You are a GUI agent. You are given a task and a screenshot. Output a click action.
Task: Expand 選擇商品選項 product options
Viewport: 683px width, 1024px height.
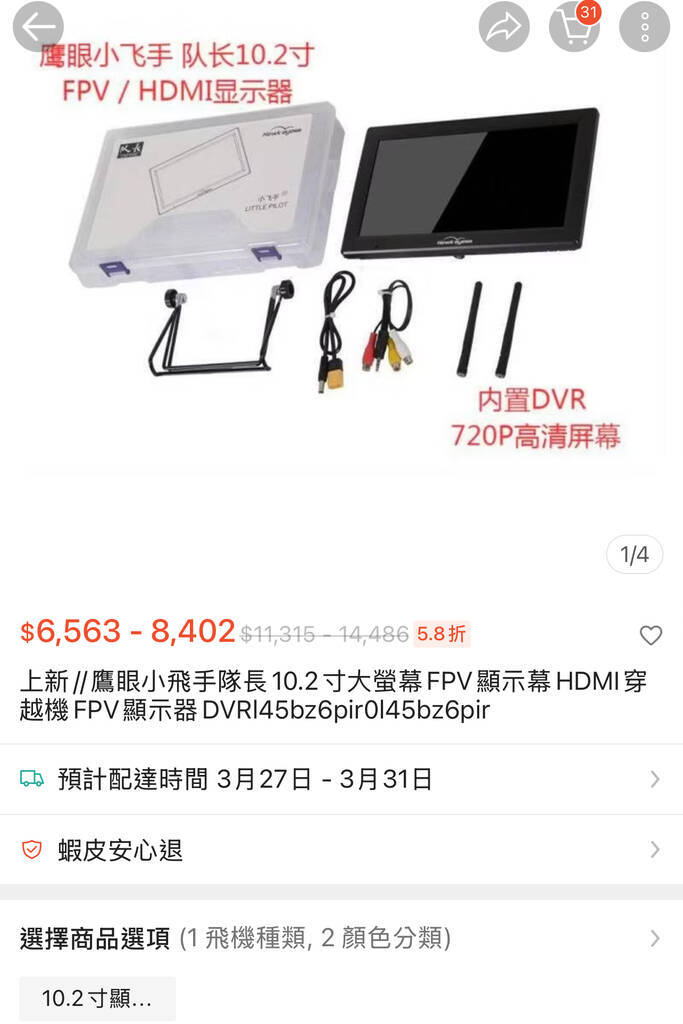coord(341,938)
